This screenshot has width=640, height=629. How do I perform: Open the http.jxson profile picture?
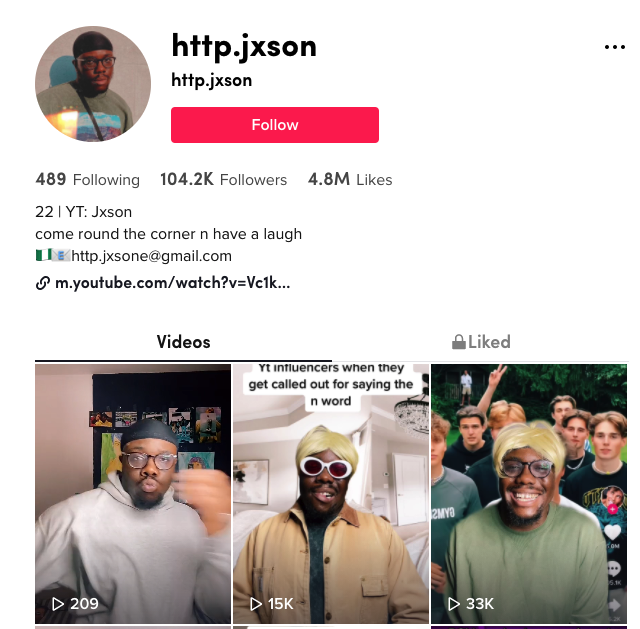(93, 84)
